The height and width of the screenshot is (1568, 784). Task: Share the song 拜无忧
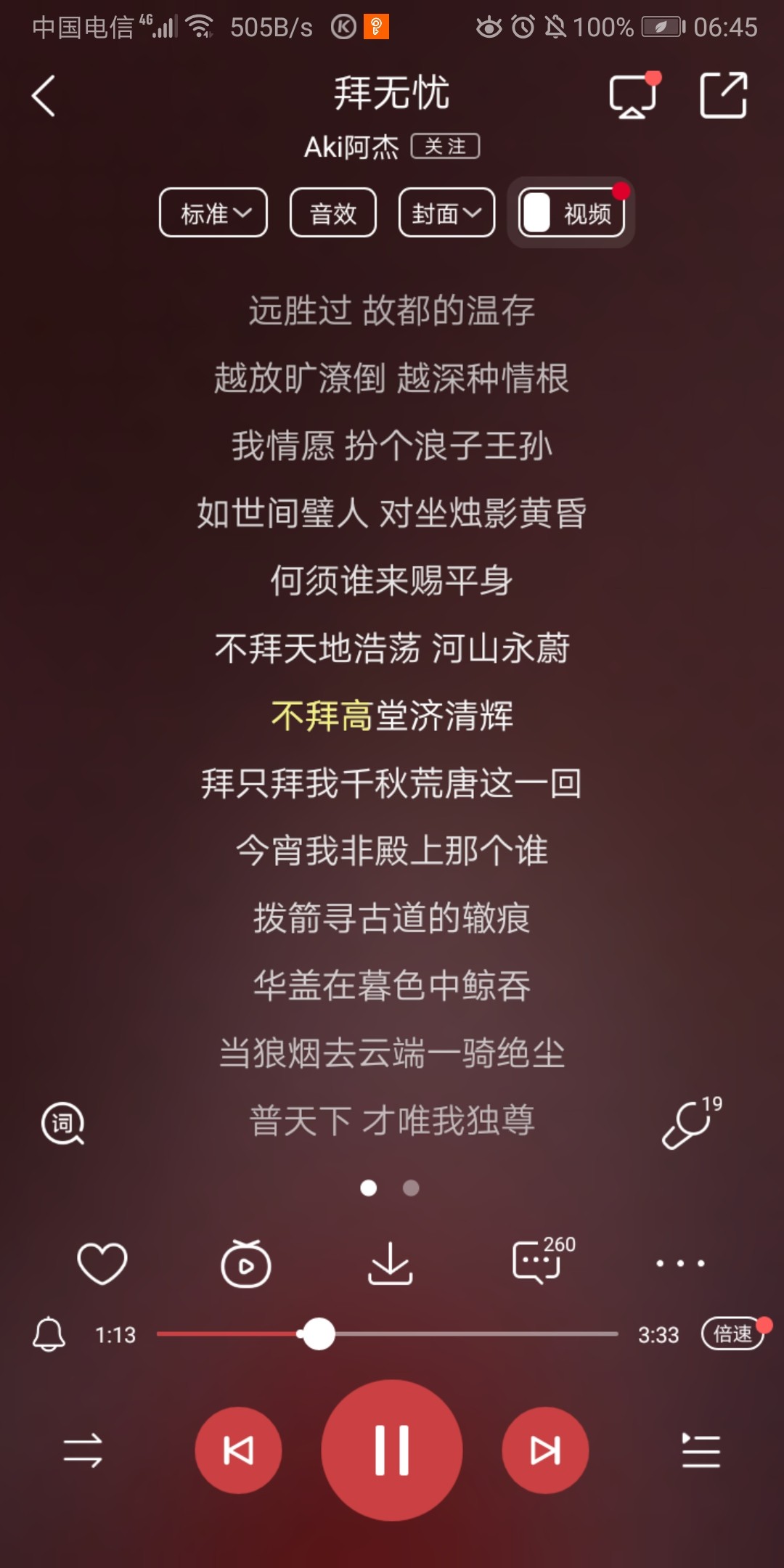[x=724, y=95]
